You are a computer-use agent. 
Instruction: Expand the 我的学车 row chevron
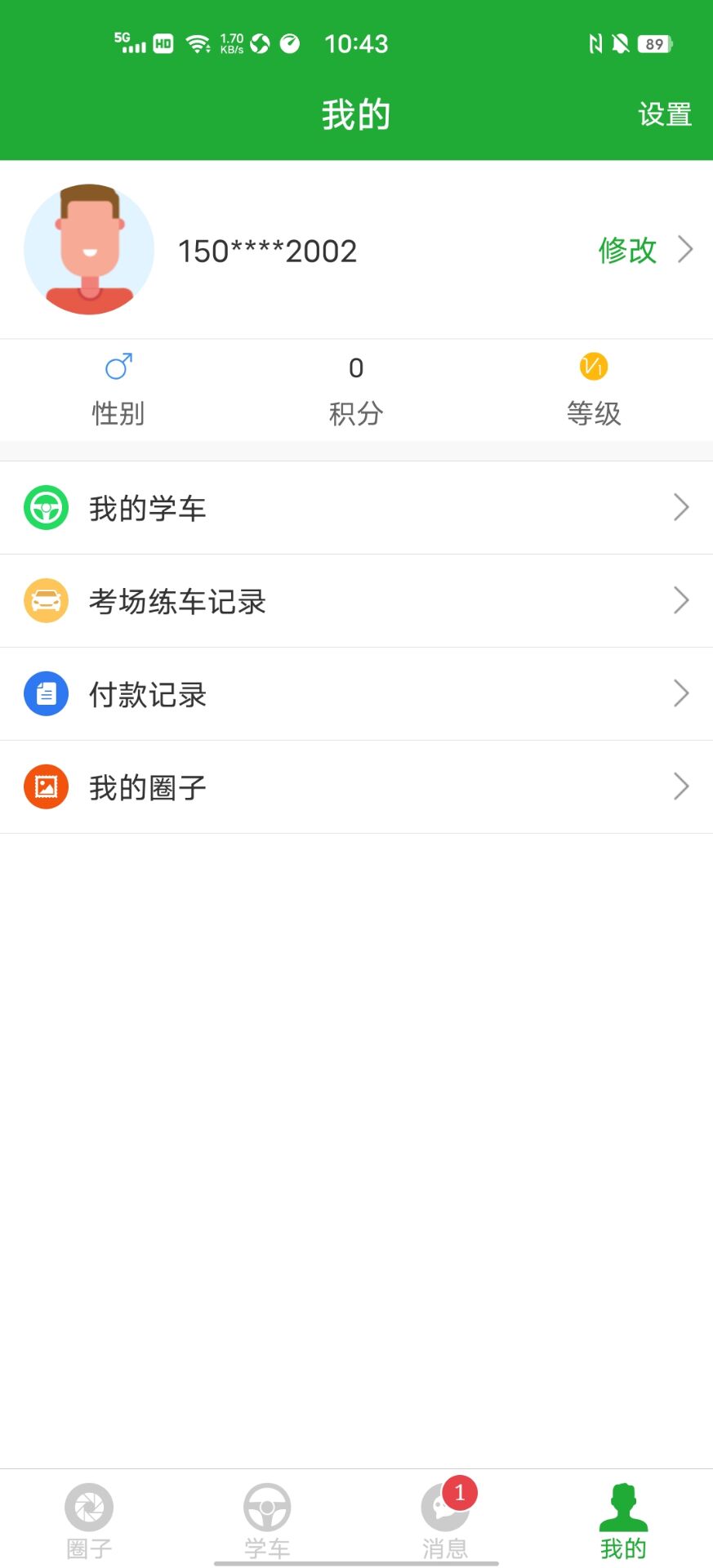coord(682,507)
